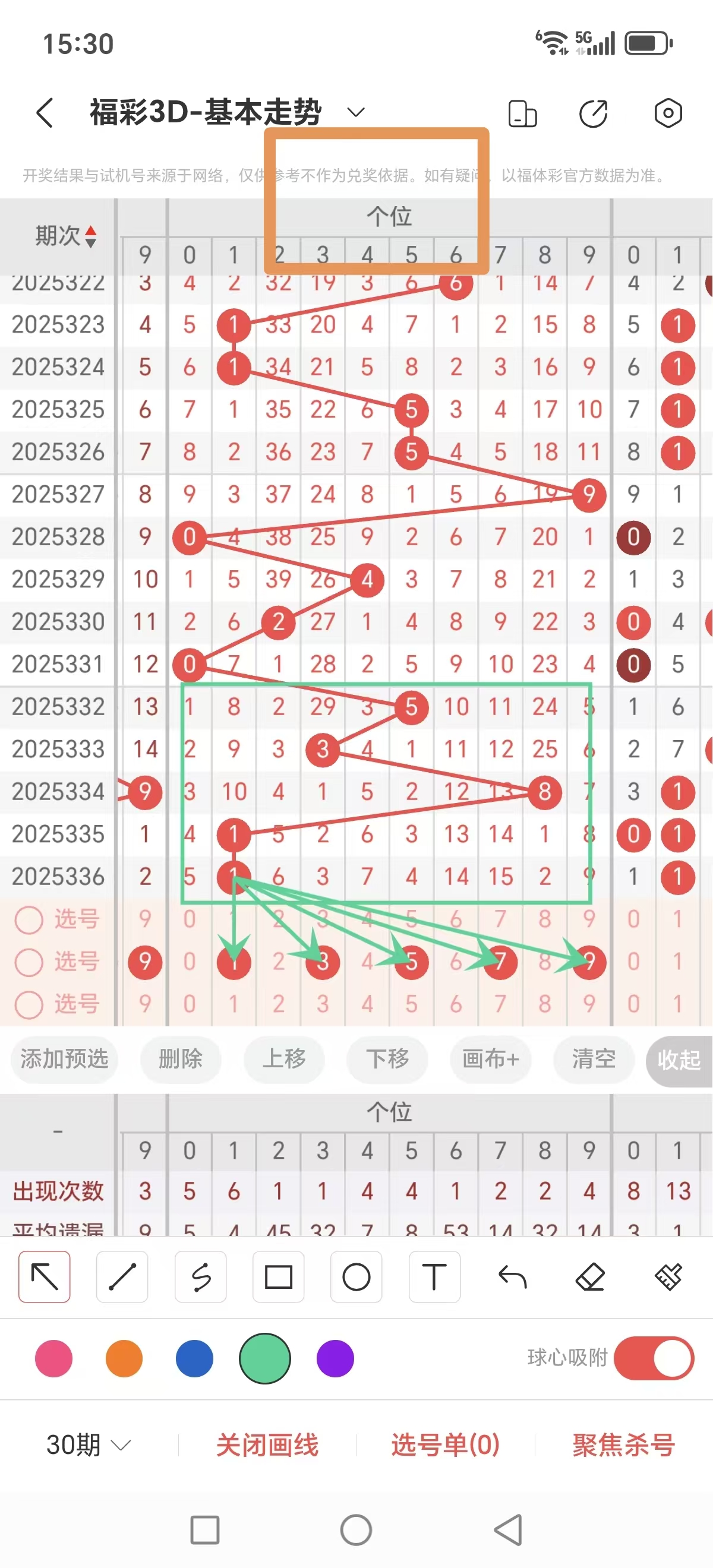Pick the curve drawing tool
The image size is (713, 1568).
200,1277
